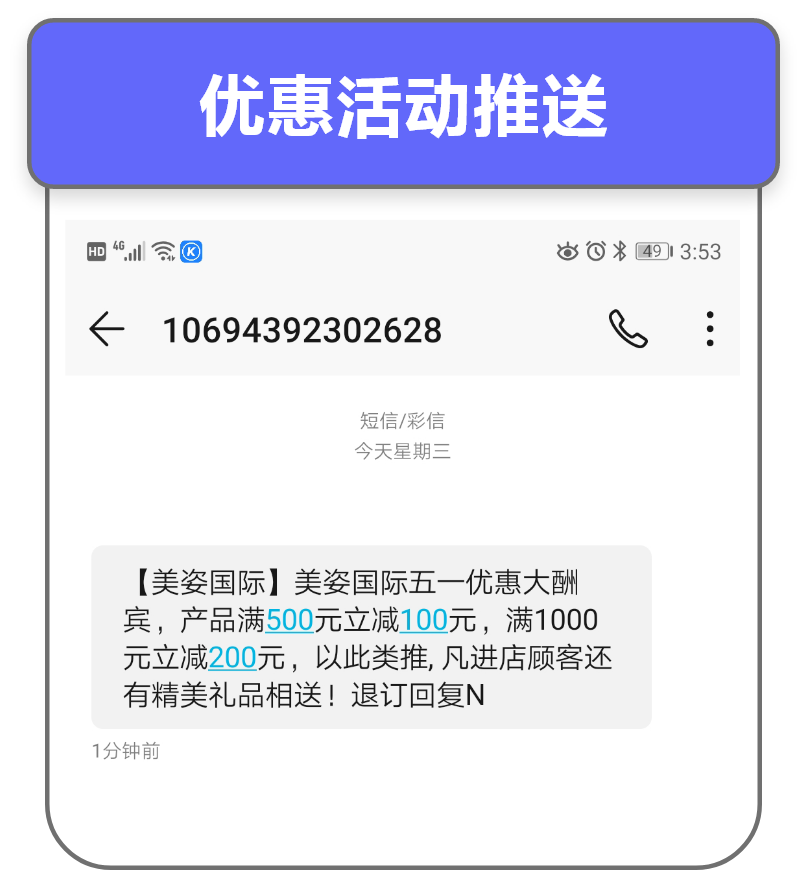Screen dimensions: 807x870
Task: Tap the back arrow to exit conversation
Action: point(108,330)
